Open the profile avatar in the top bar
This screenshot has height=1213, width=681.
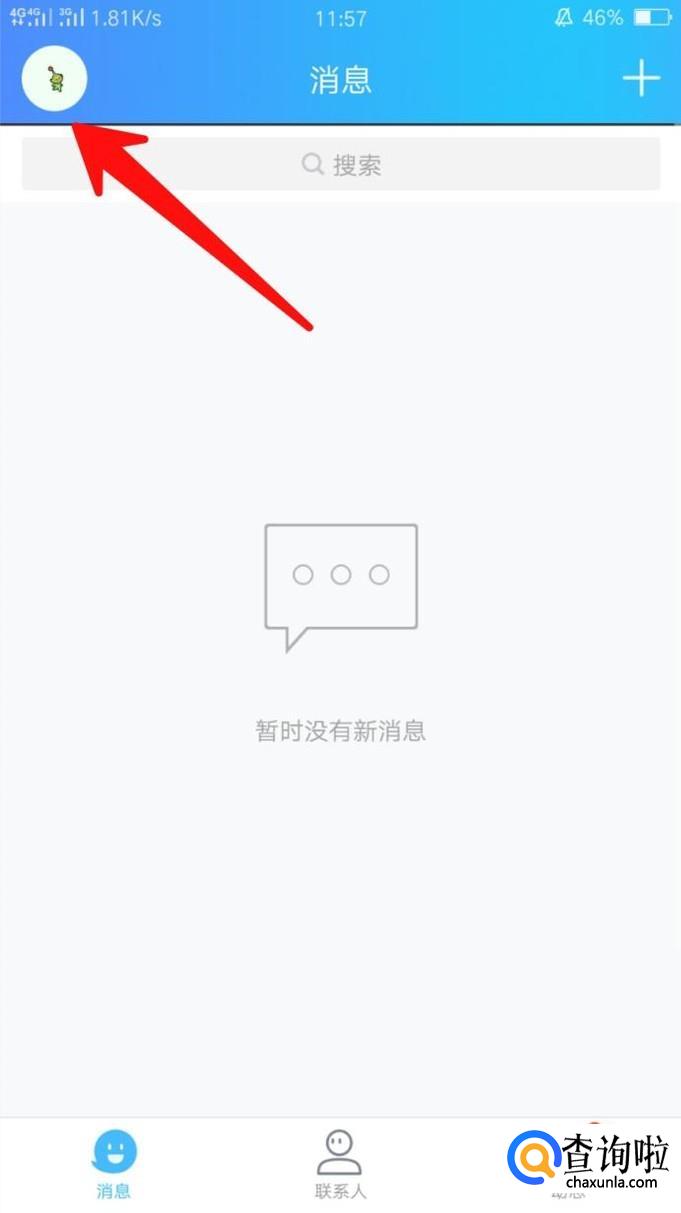pos(54,80)
